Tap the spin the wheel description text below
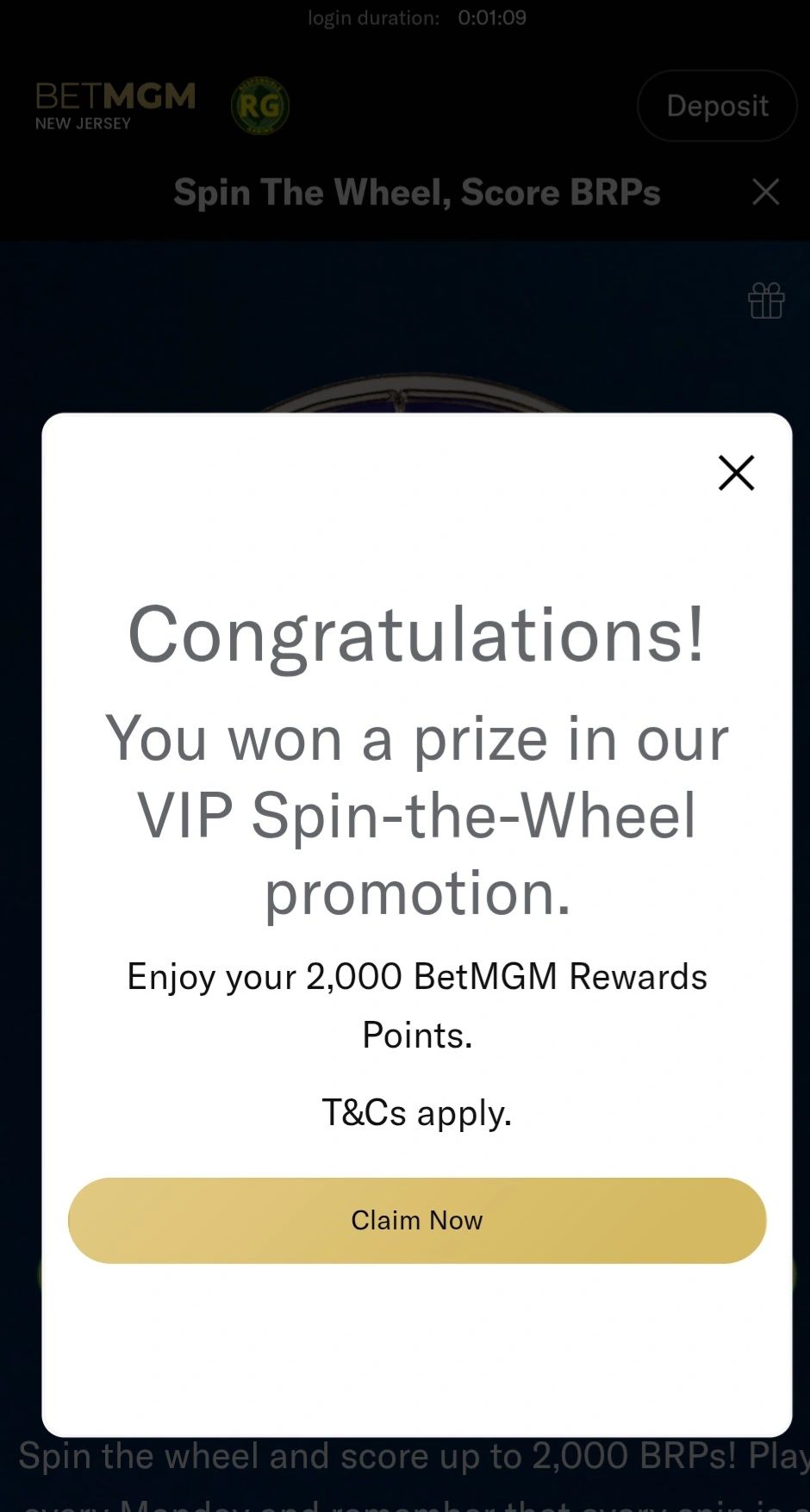 405,1455
